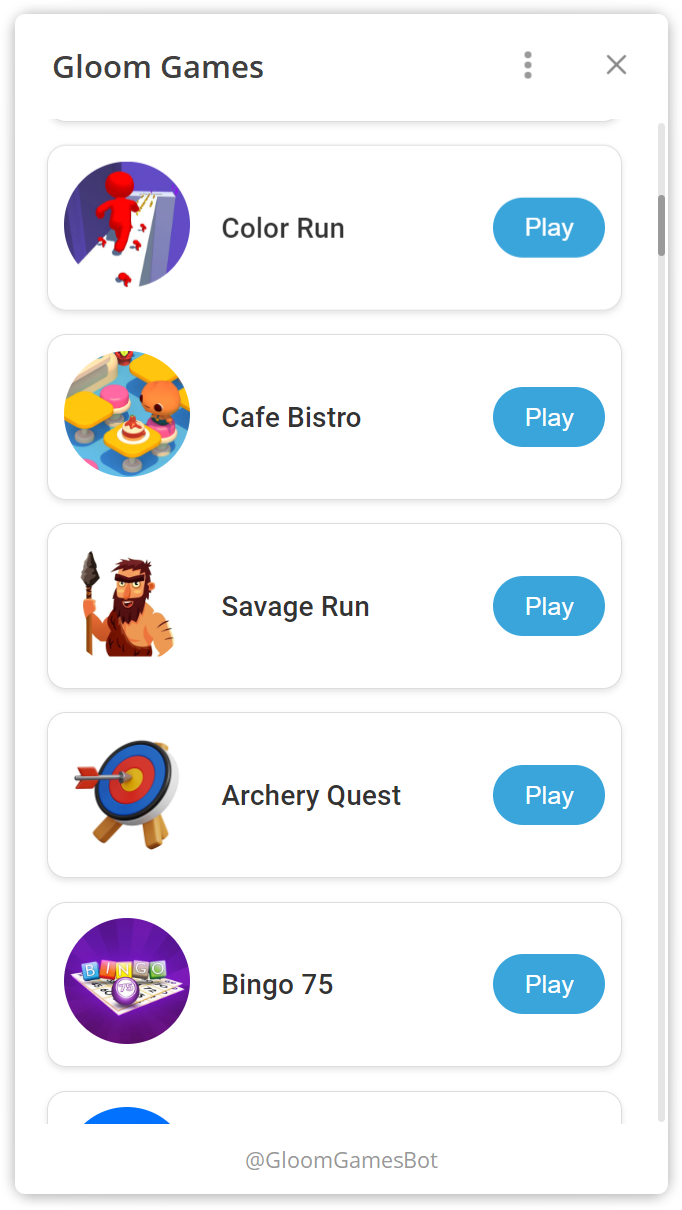
Task: Play the Color Run game
Action: (548, 228)
